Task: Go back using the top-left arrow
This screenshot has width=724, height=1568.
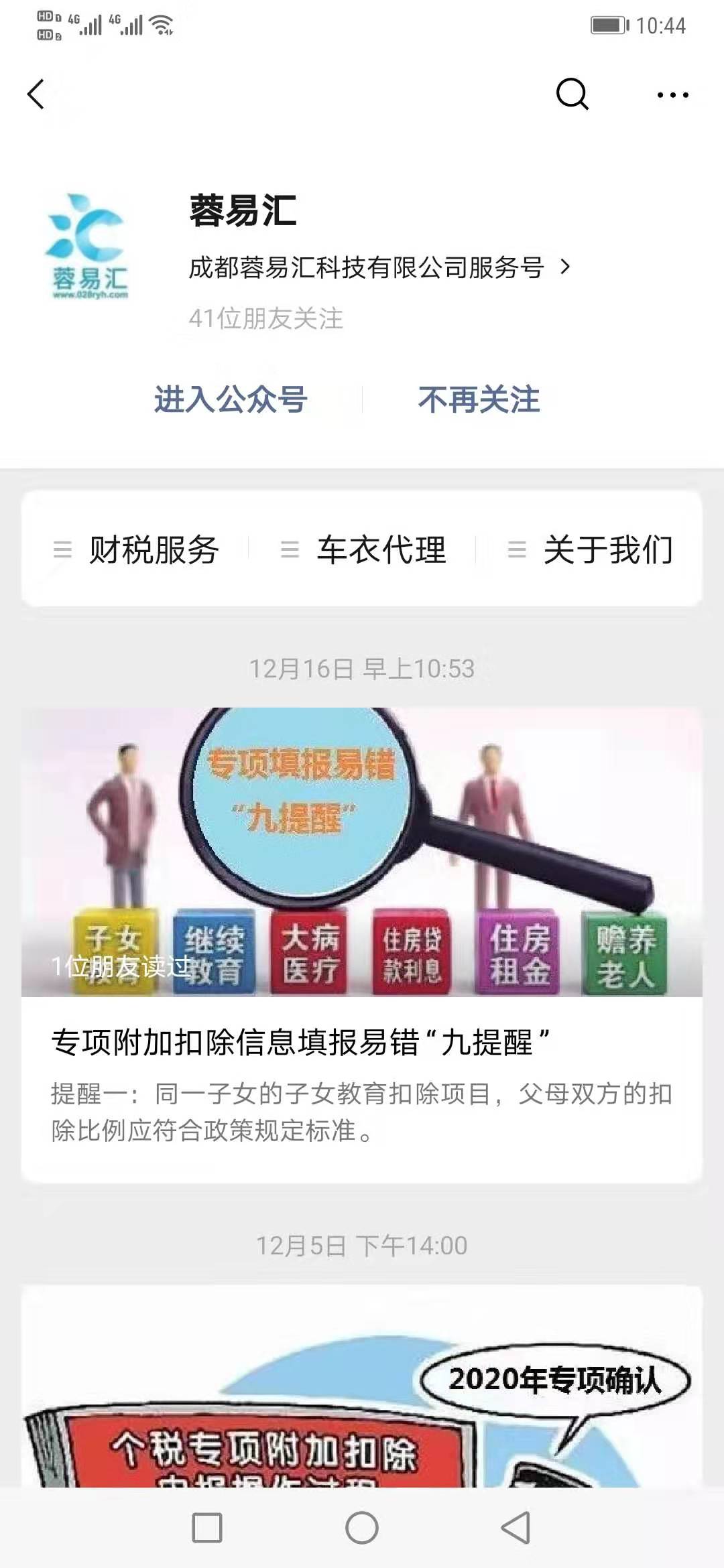Action: point(36,94)
